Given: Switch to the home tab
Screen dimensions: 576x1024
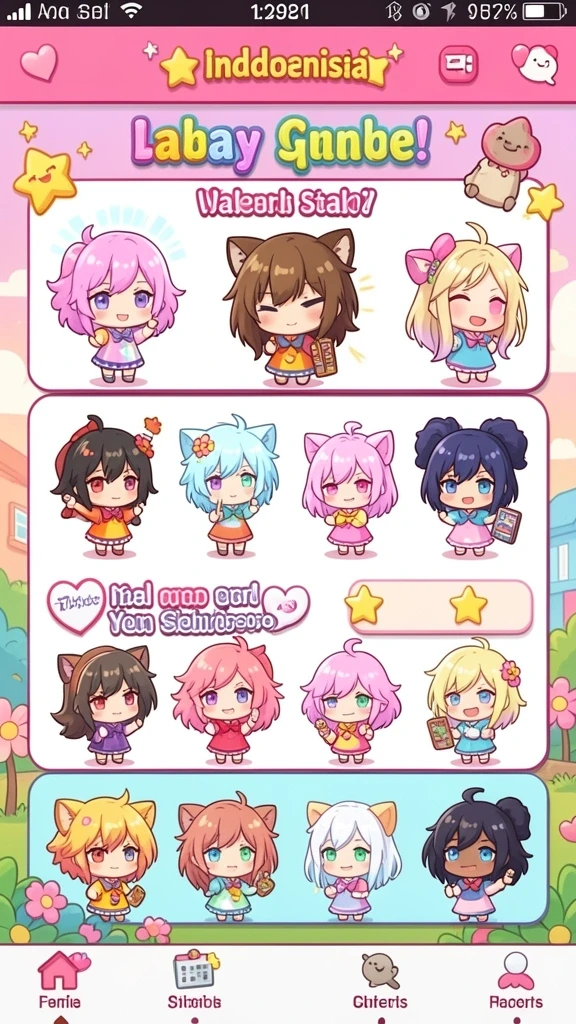Looking at the screenshot, I should tap(60, 980).
